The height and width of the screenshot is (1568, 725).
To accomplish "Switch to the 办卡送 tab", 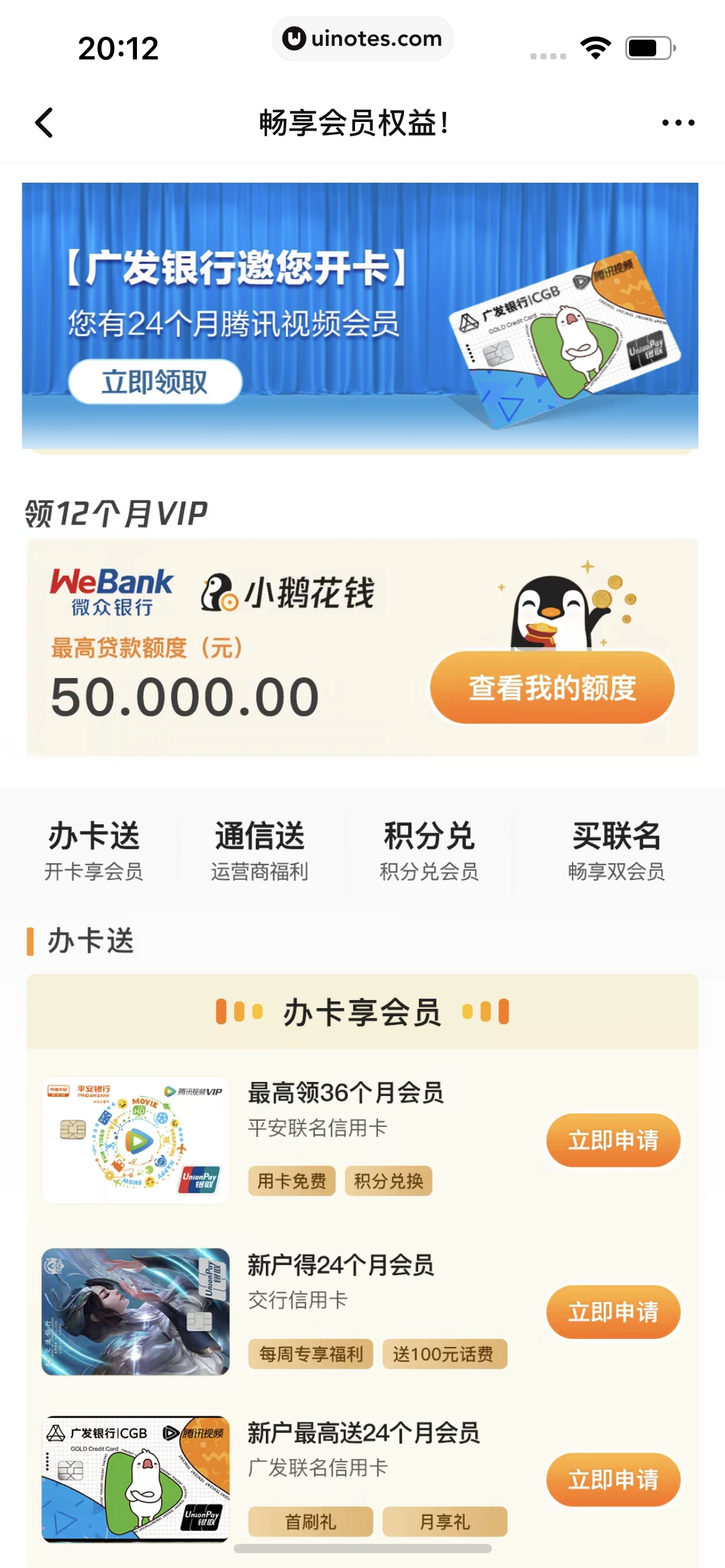I will [x=94, y=850].
